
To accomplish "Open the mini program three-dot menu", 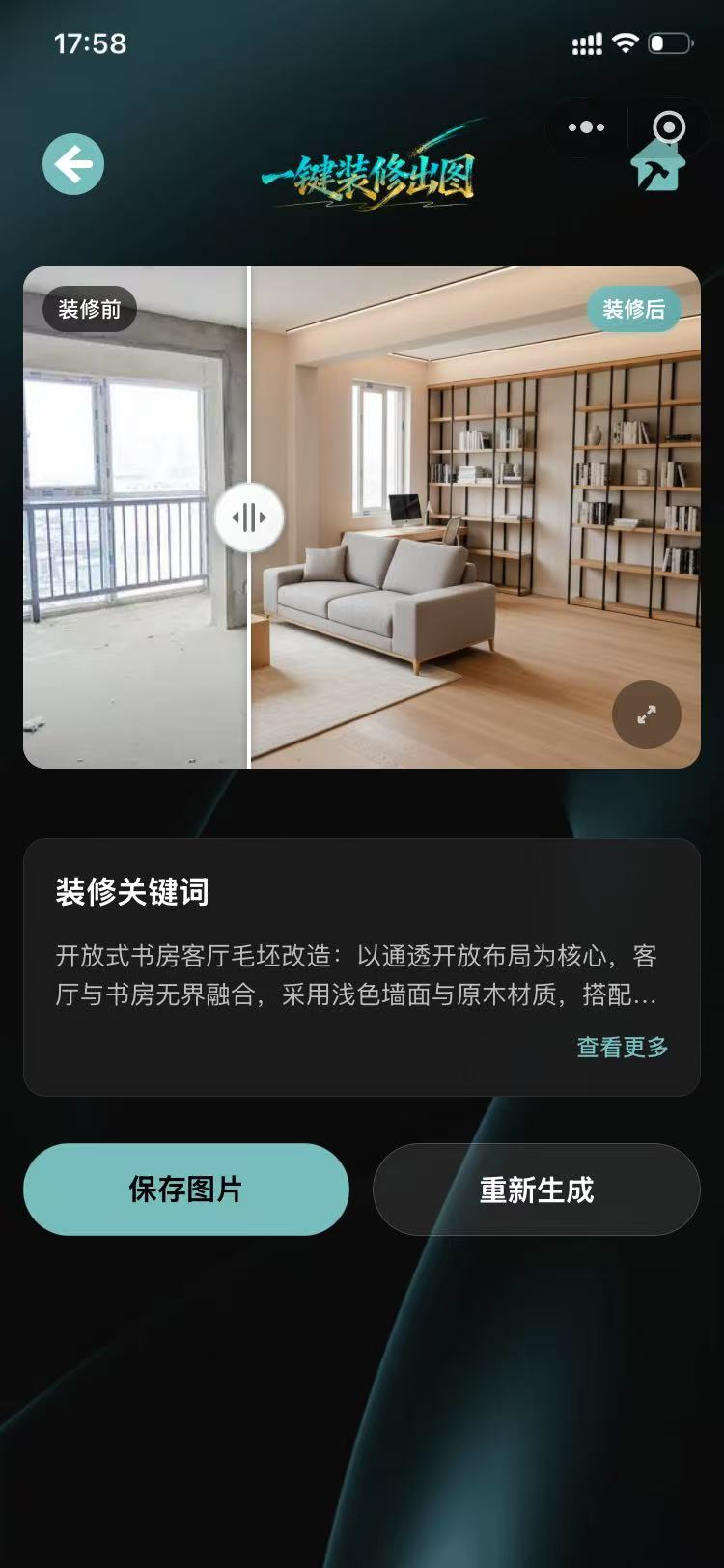I will (586, 127).
